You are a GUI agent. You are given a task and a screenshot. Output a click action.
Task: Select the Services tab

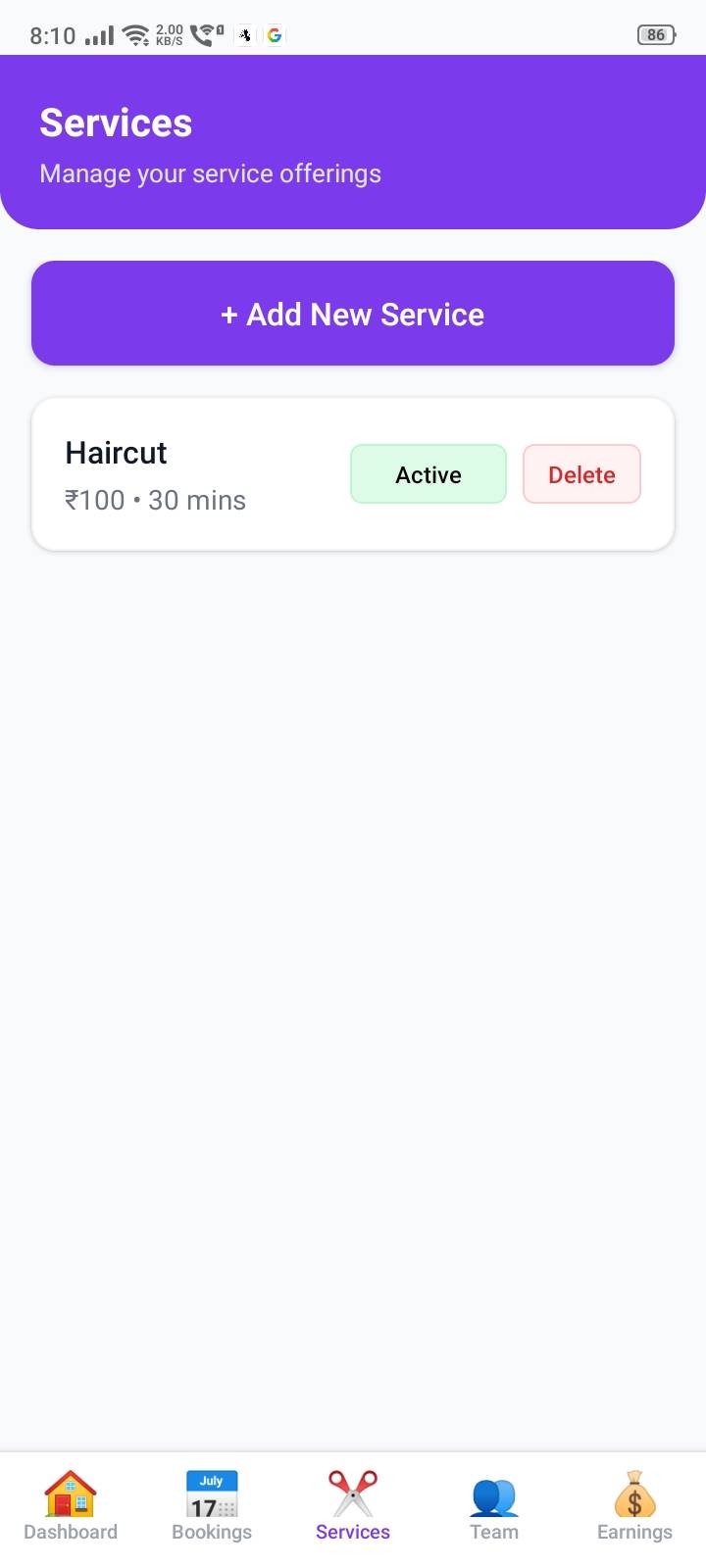[353, 1506]
